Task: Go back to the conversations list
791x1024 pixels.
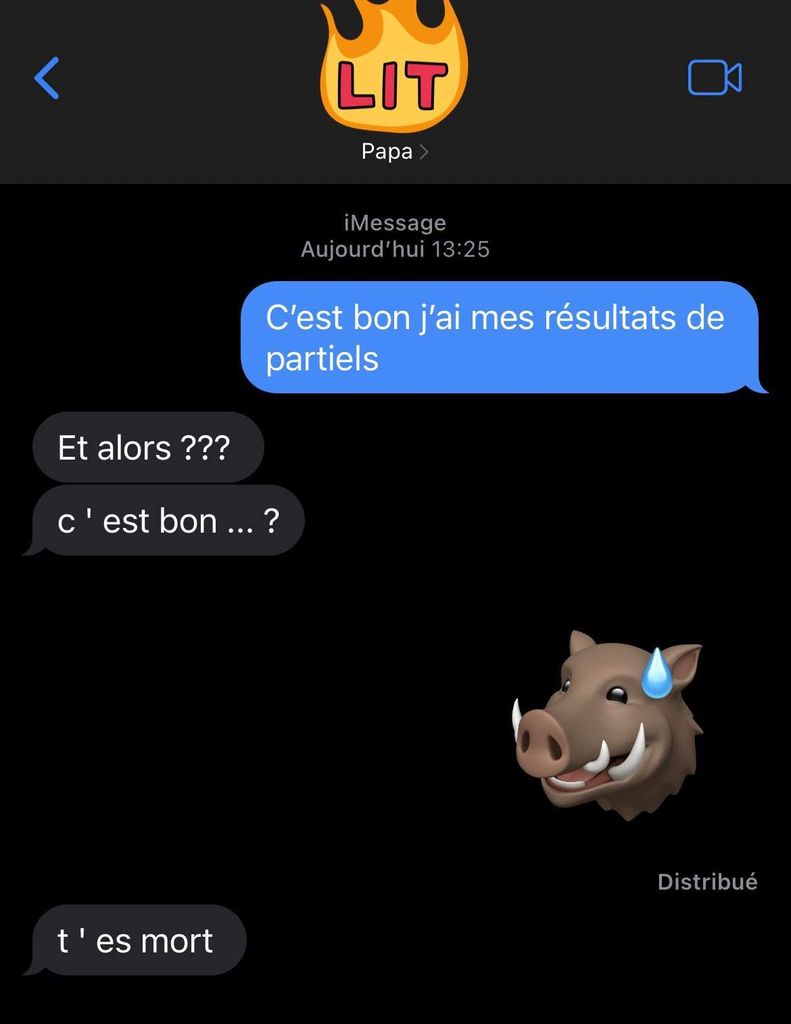Action: click(47, 78)
